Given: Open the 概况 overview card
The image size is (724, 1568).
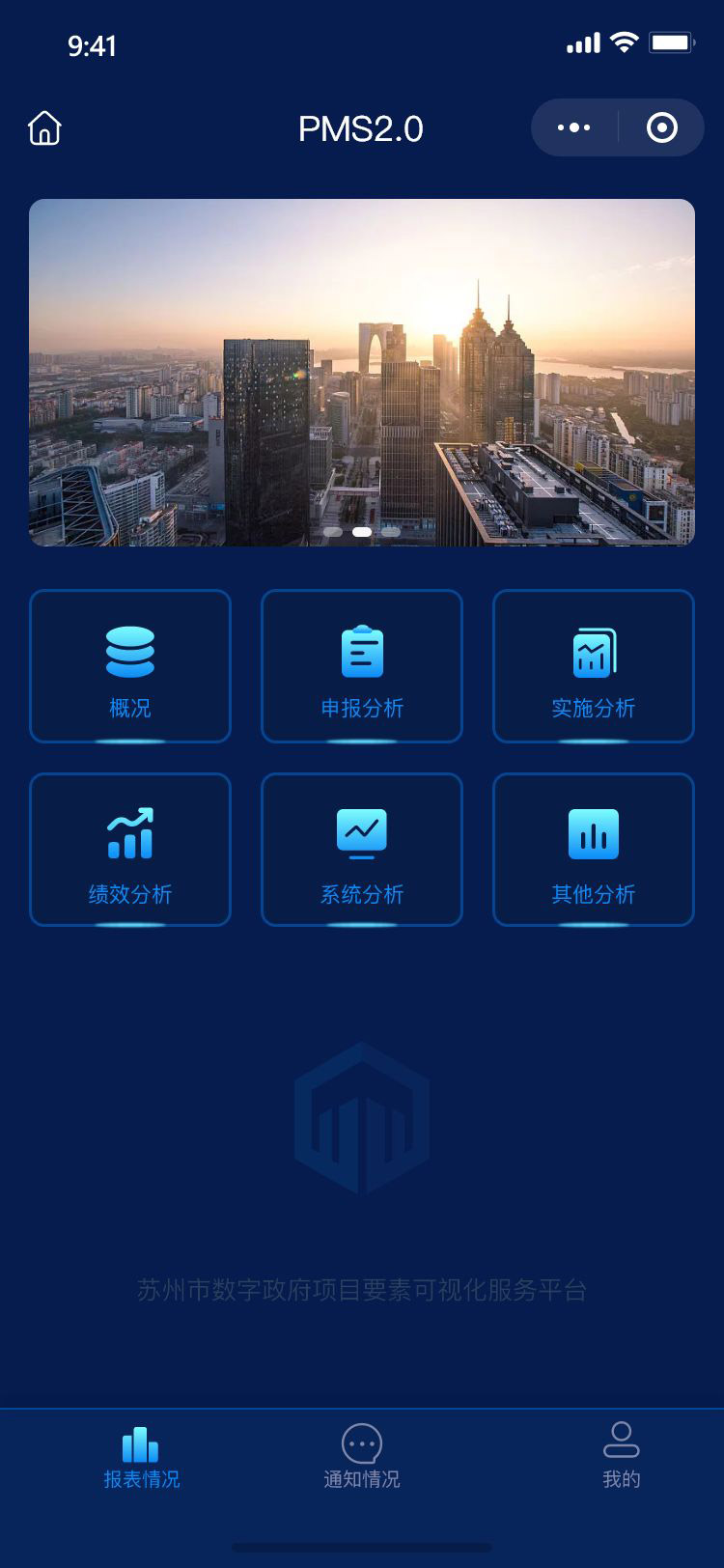Looking at the screenshot, I should tap(130, 666).
